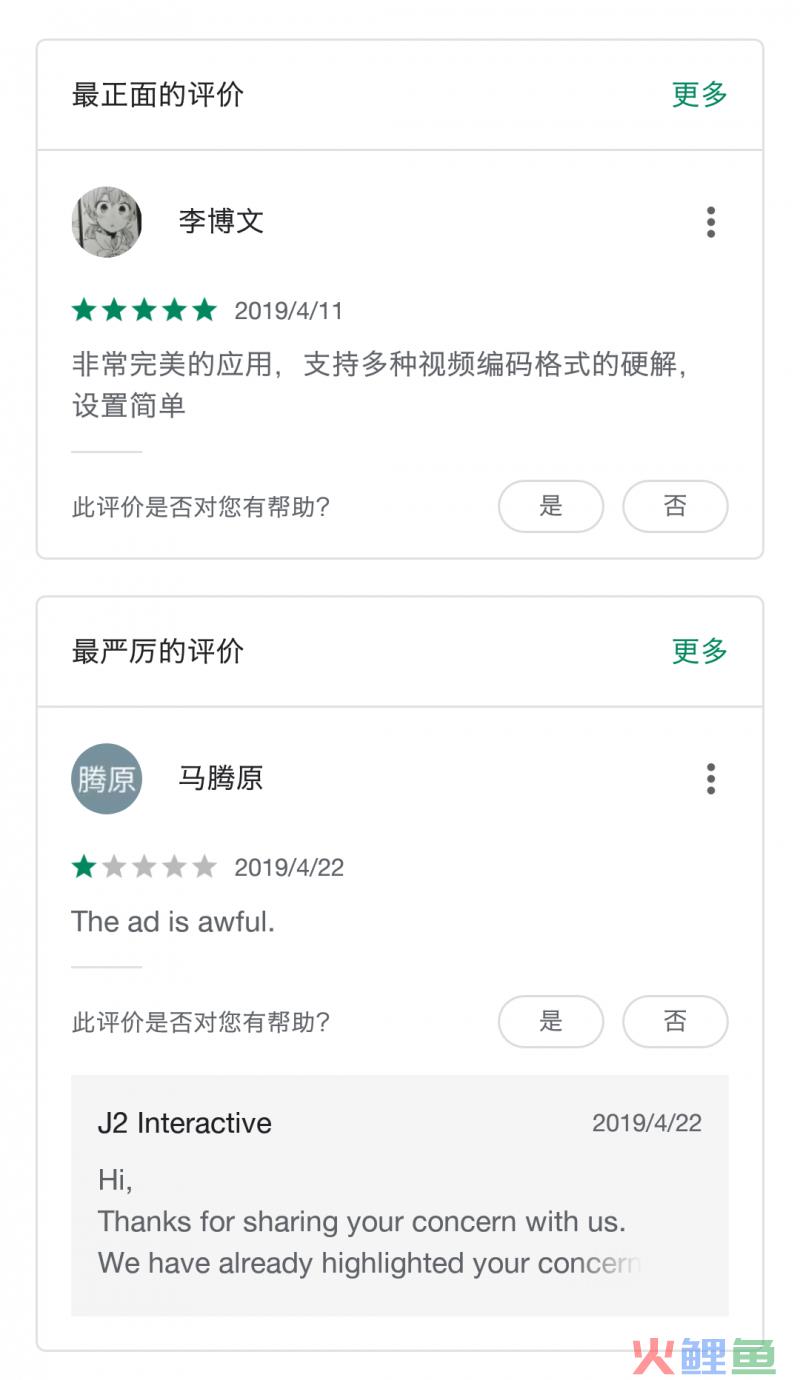View 马腾原's profile avatar
Viewport: 800px width, 1380px height.
click(x=107, y=778)
